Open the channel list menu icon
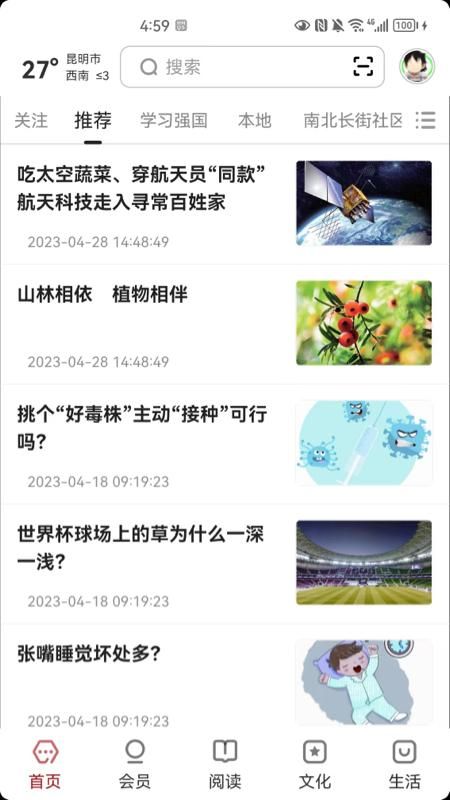This screenshot has width=450, height=800. point(426,120)
